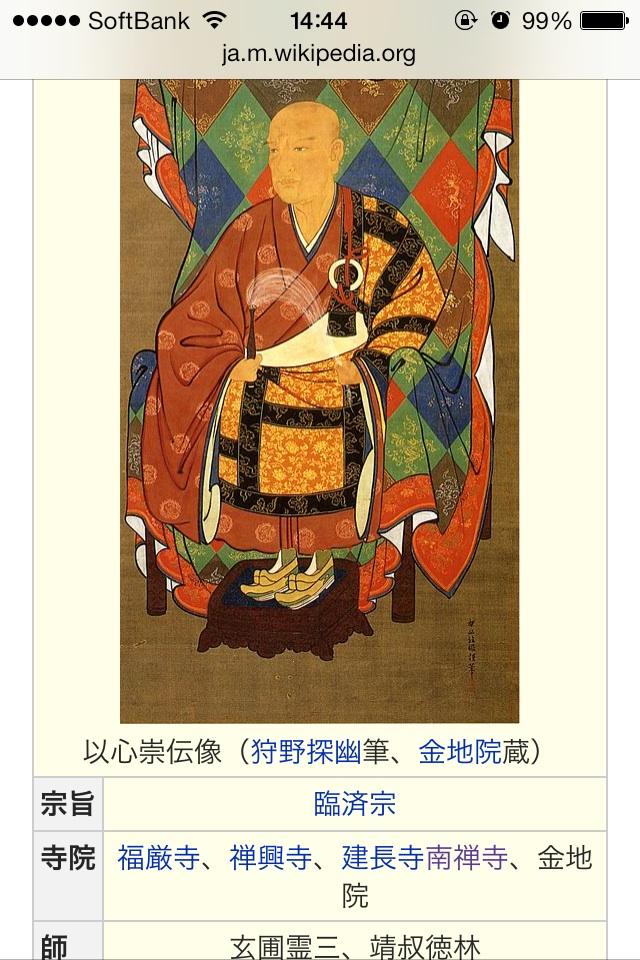Open the 建長寺 link
Viewport: 640px width, 960px height.
pos(383,858)
